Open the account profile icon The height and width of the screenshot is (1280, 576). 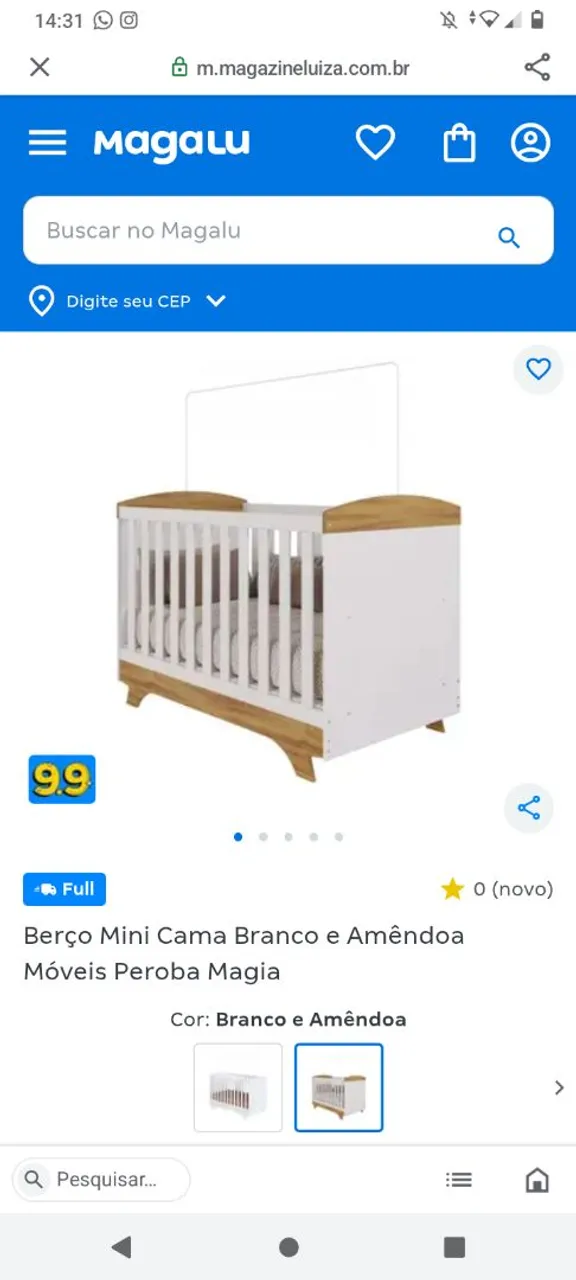(x=531, y=143)
